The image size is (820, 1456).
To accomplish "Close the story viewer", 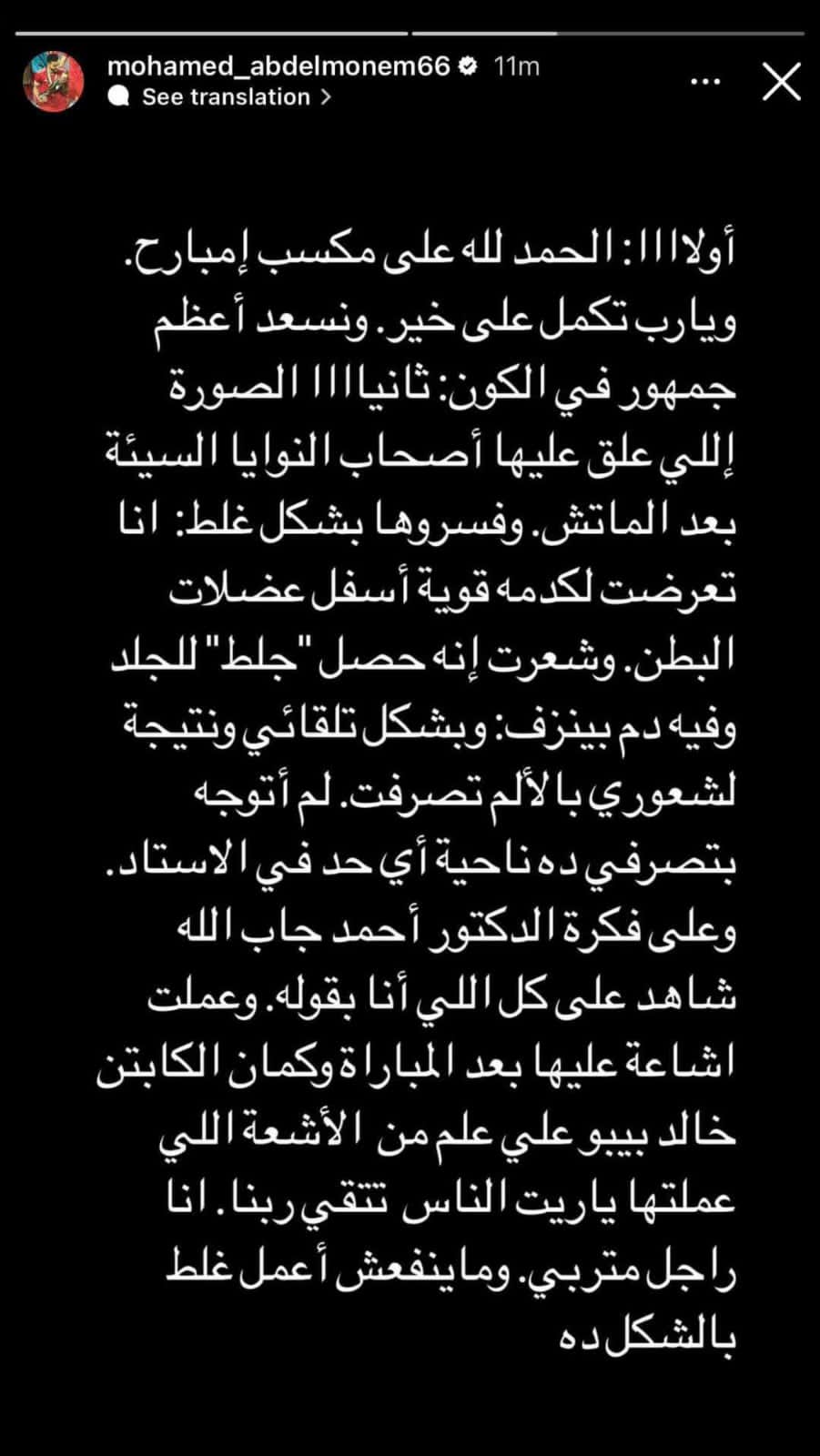I will pyautogui.click(x=780, y=82).
